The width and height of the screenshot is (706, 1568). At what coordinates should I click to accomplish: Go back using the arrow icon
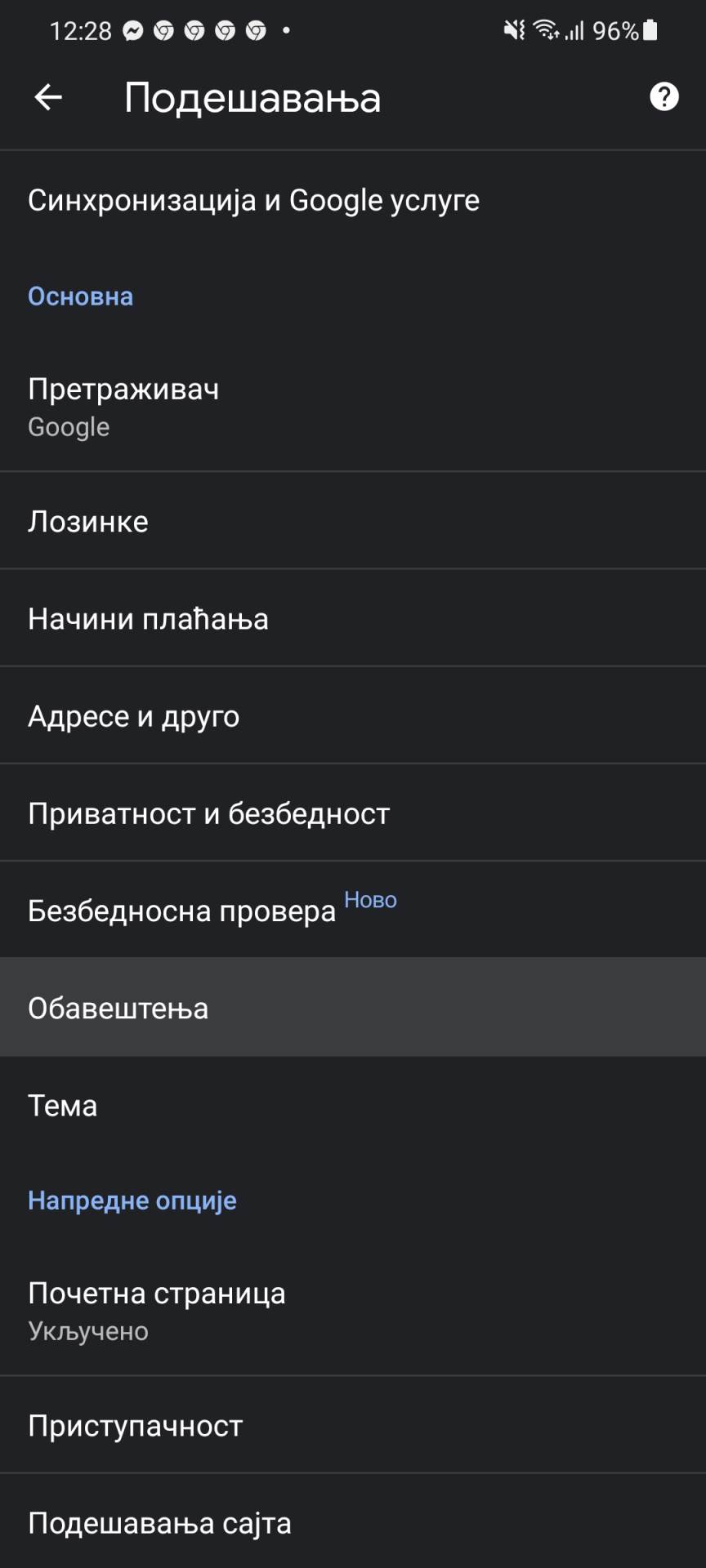click(48, 97)
